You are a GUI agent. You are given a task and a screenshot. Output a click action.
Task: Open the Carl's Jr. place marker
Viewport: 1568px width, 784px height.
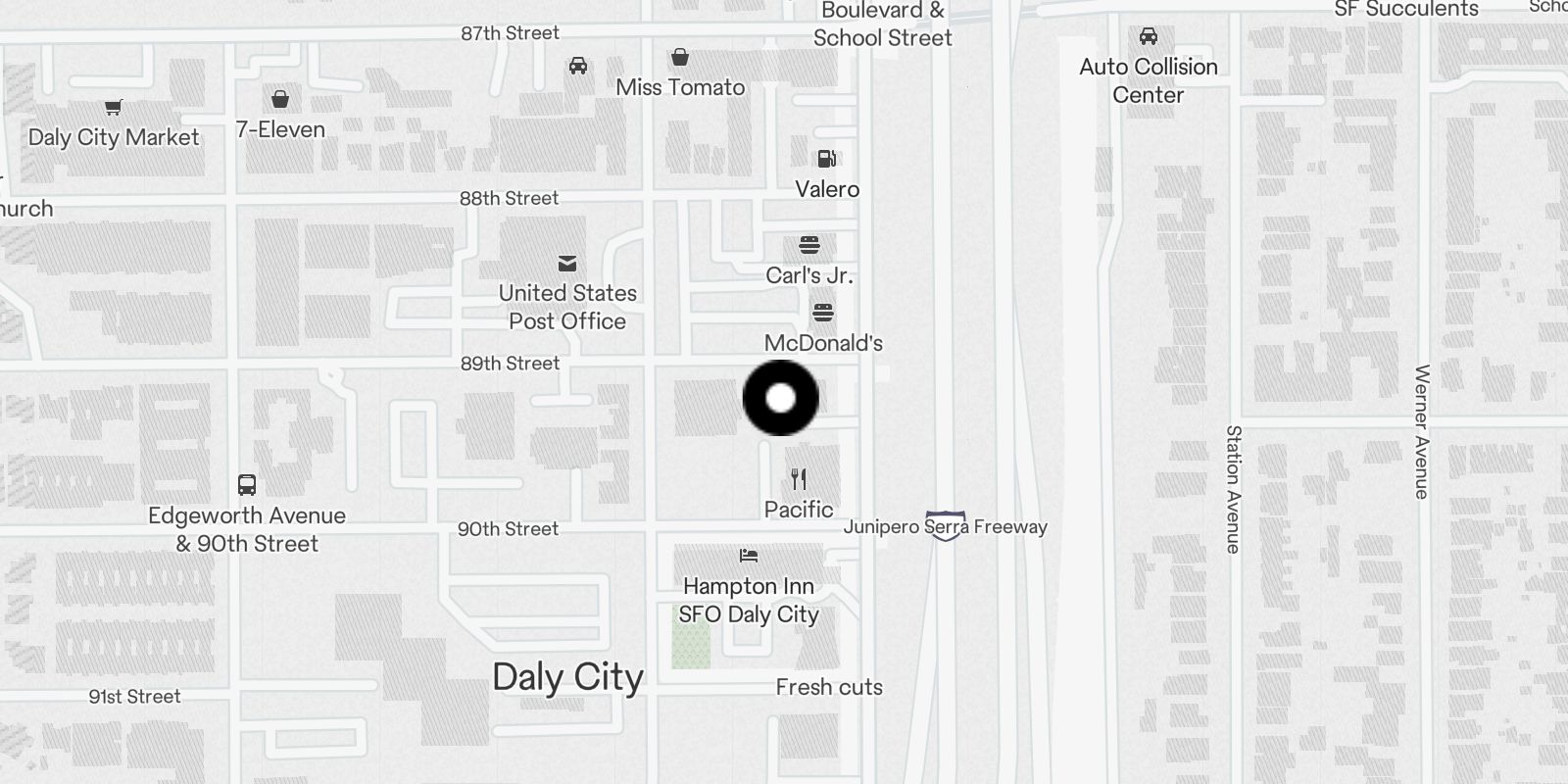coord(809,245)
